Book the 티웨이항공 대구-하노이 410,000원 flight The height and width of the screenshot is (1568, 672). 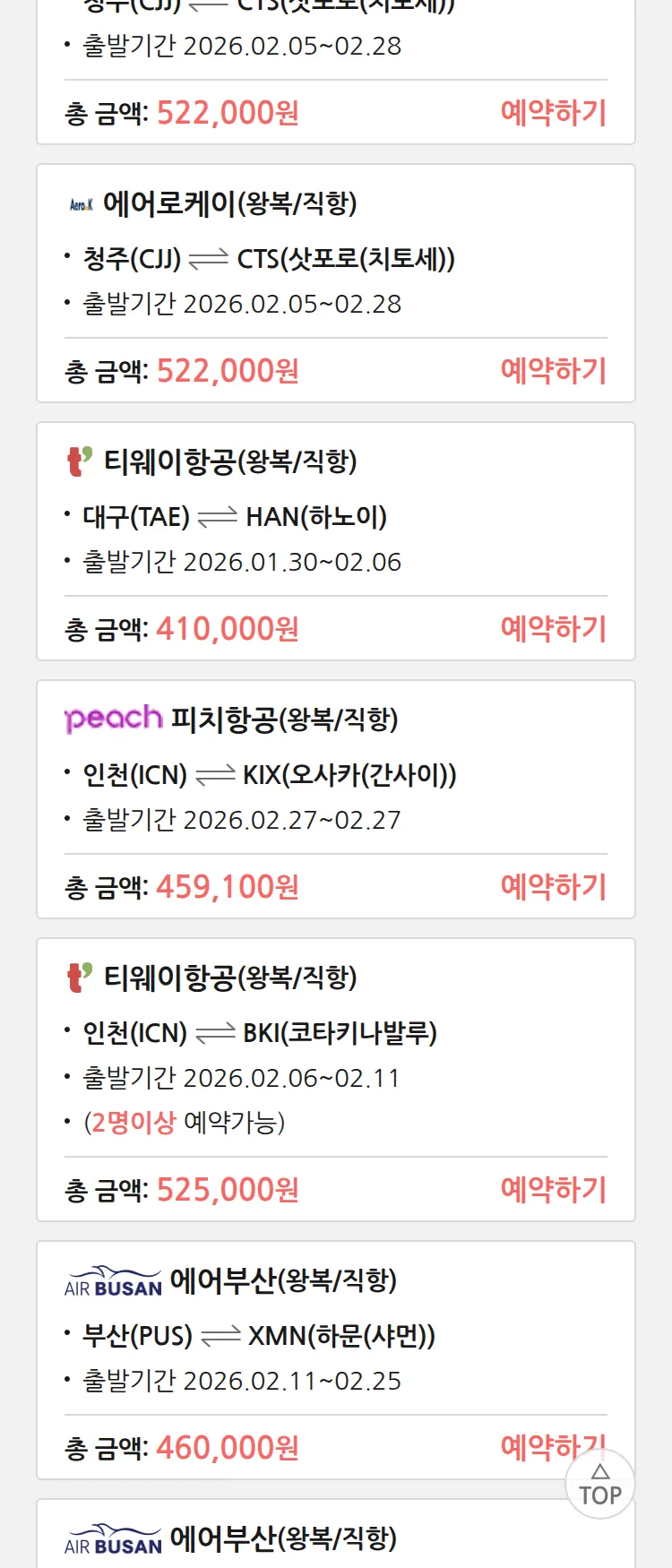click(553, 628)
